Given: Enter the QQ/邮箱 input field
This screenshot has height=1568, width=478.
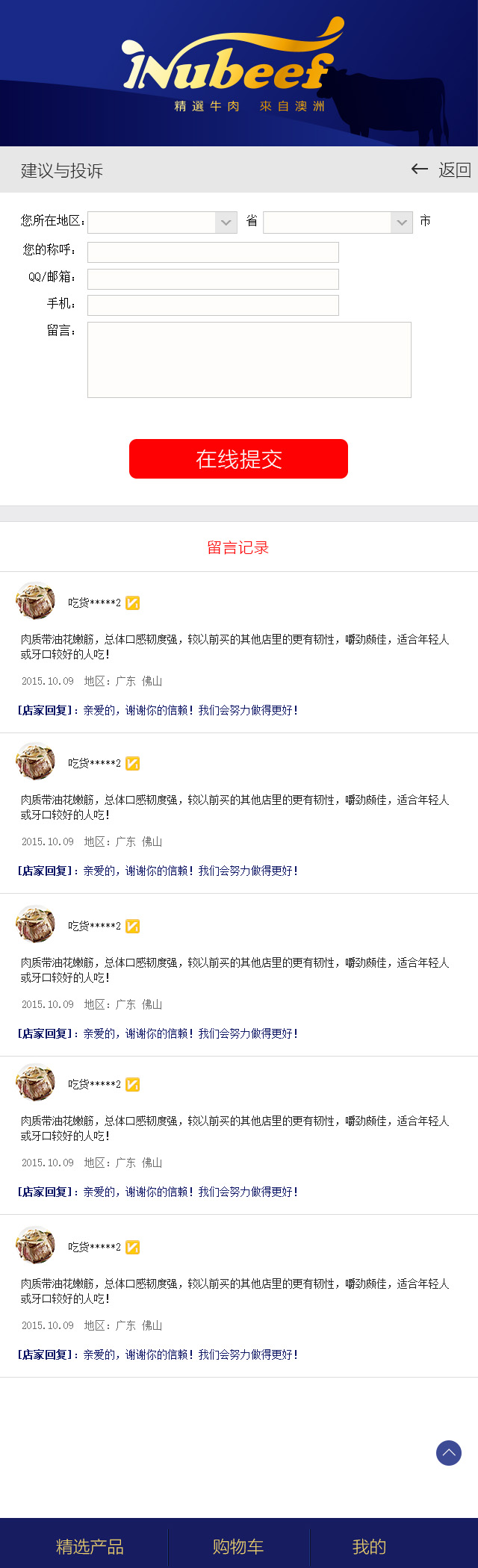Looking at the screenshot, I should [x=213, y=279].
